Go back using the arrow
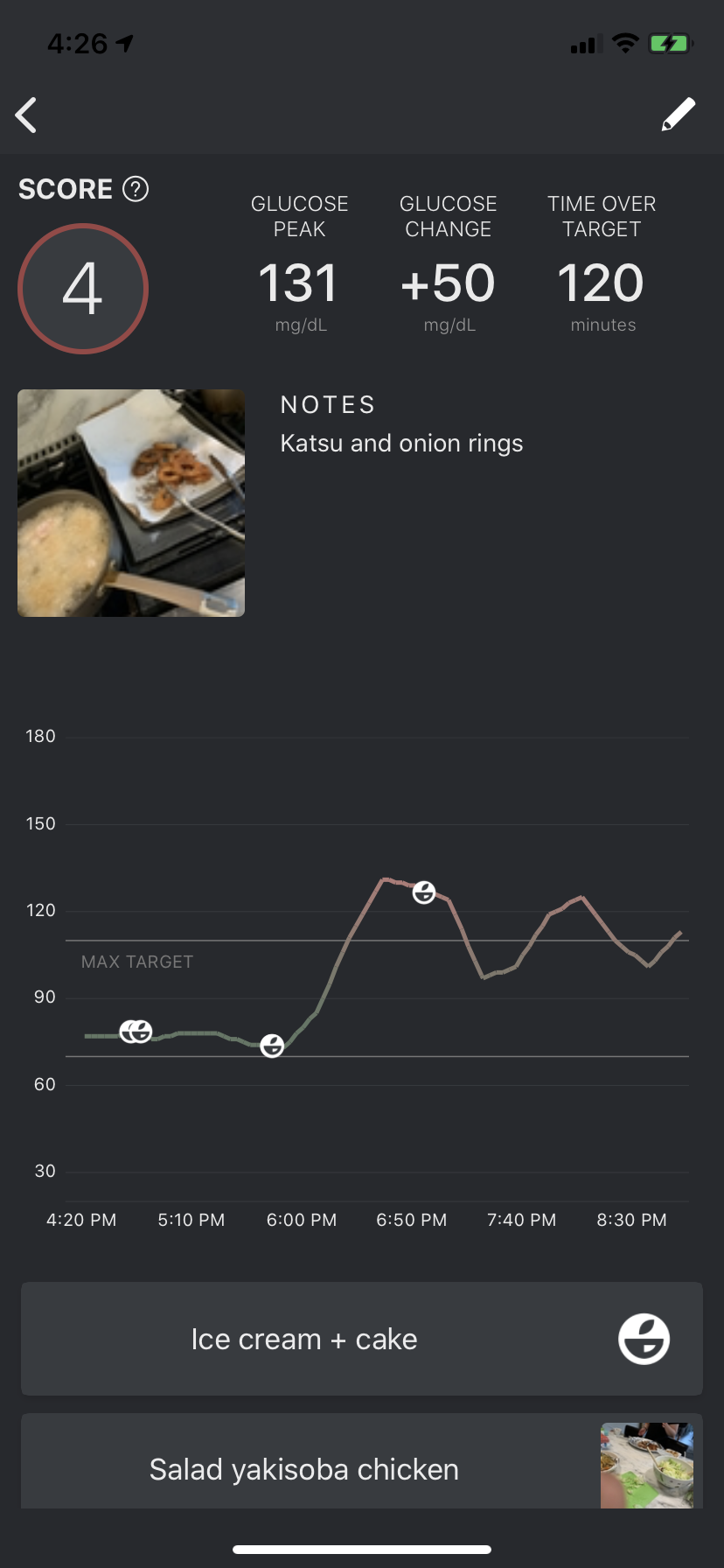Image resolution: width=724 pixels, height=1568 pixels. click(26, 115)
